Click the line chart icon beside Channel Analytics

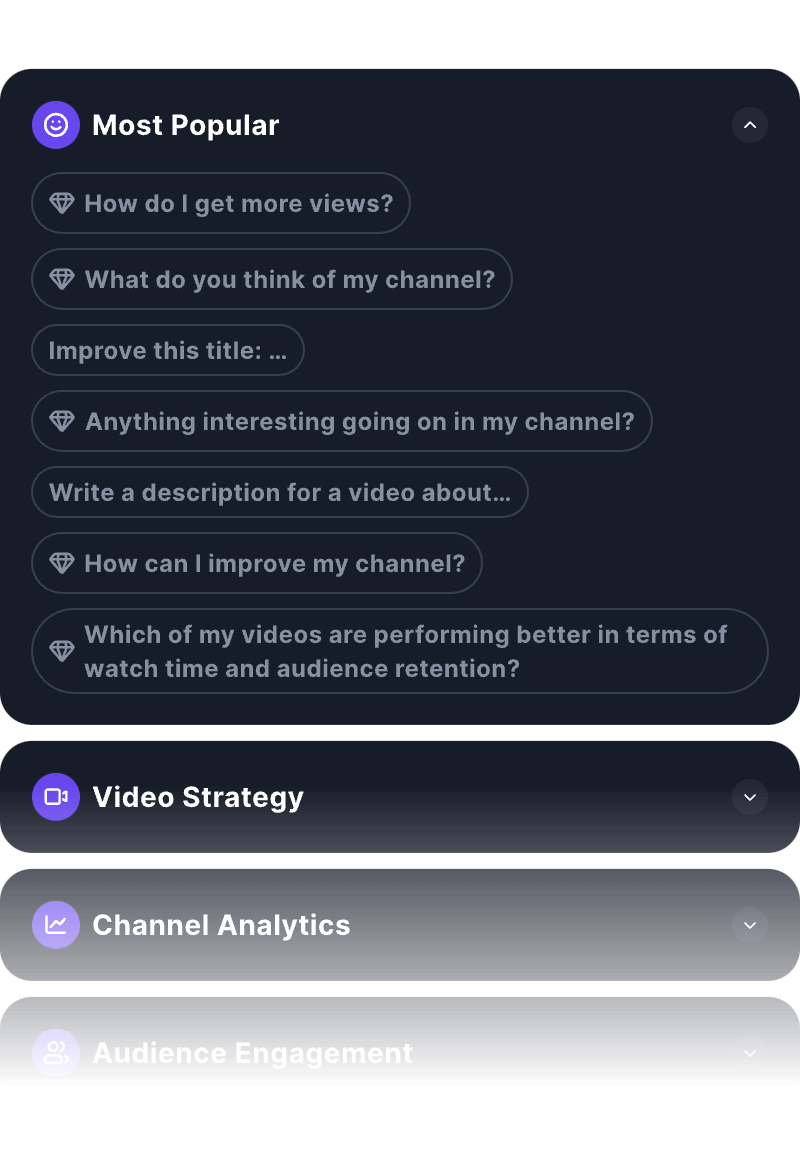(x=55, y=925)
